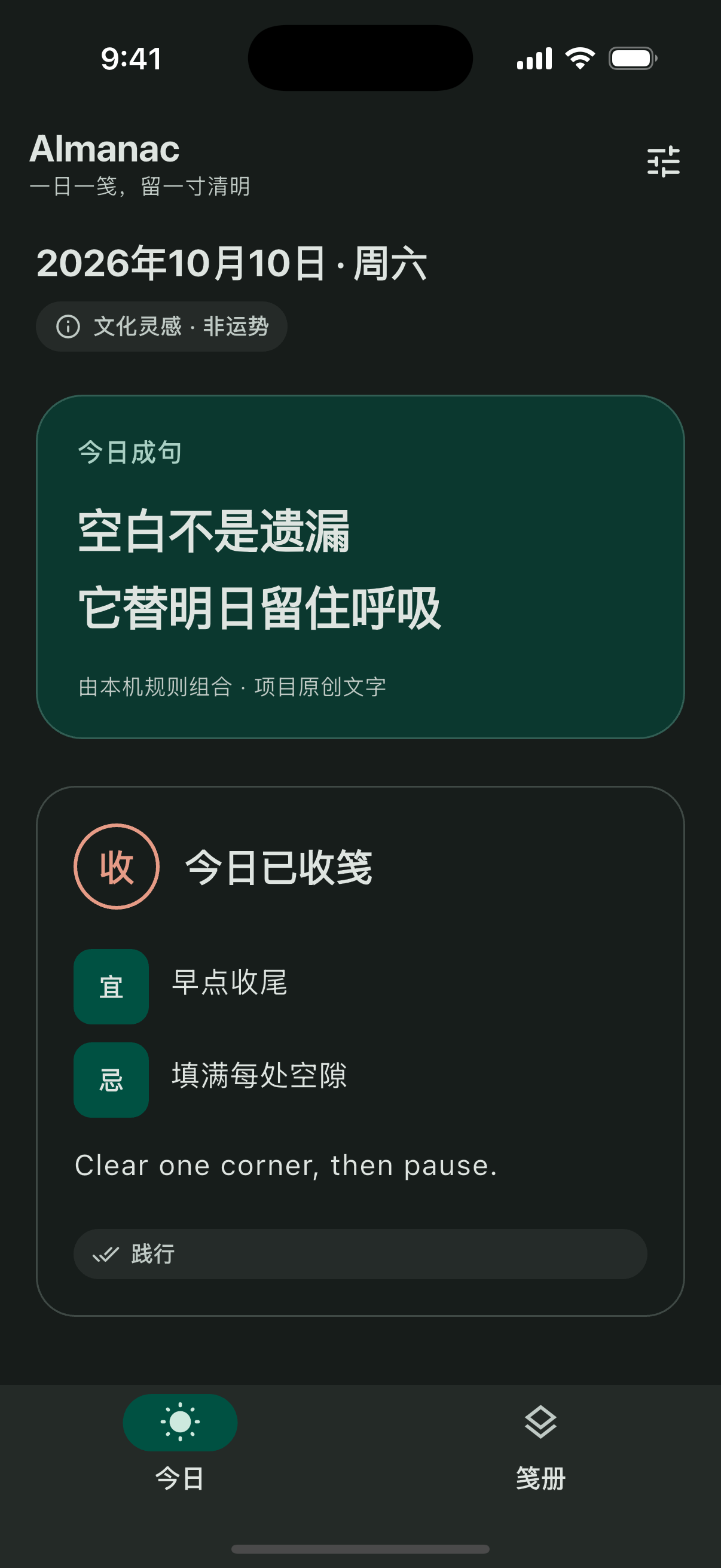Tap the 收 circle badge
This screenshot has width=721, height=1568.
[116, 866]
